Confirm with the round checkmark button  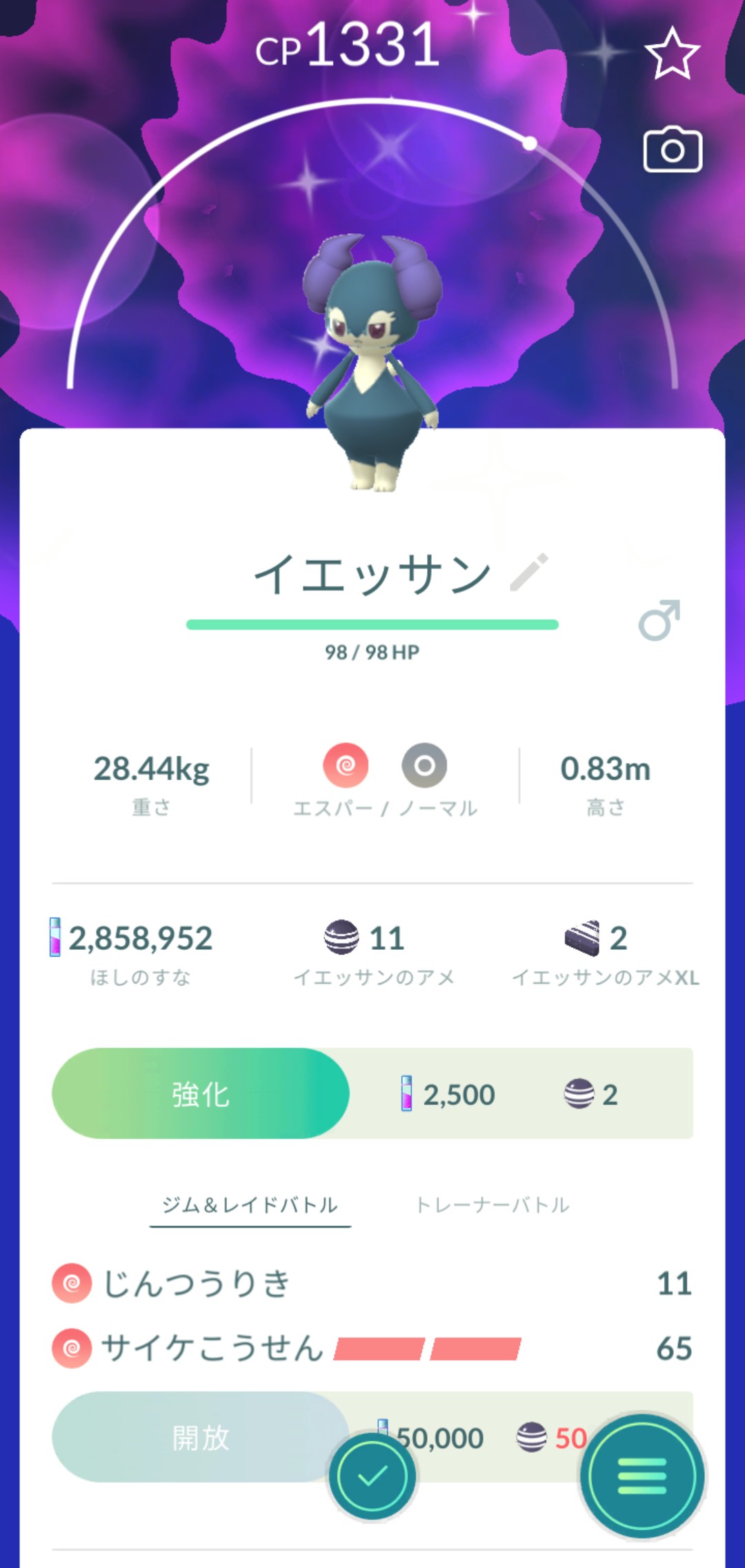click(x=372, y=1476)
